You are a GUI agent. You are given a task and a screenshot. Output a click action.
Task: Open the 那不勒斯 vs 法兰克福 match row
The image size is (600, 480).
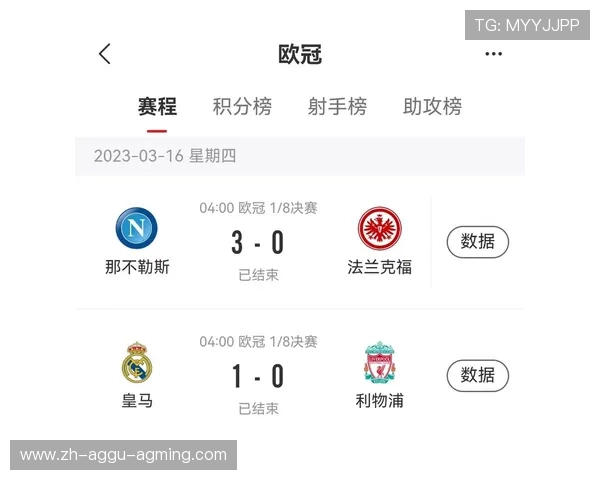[258, 243]
